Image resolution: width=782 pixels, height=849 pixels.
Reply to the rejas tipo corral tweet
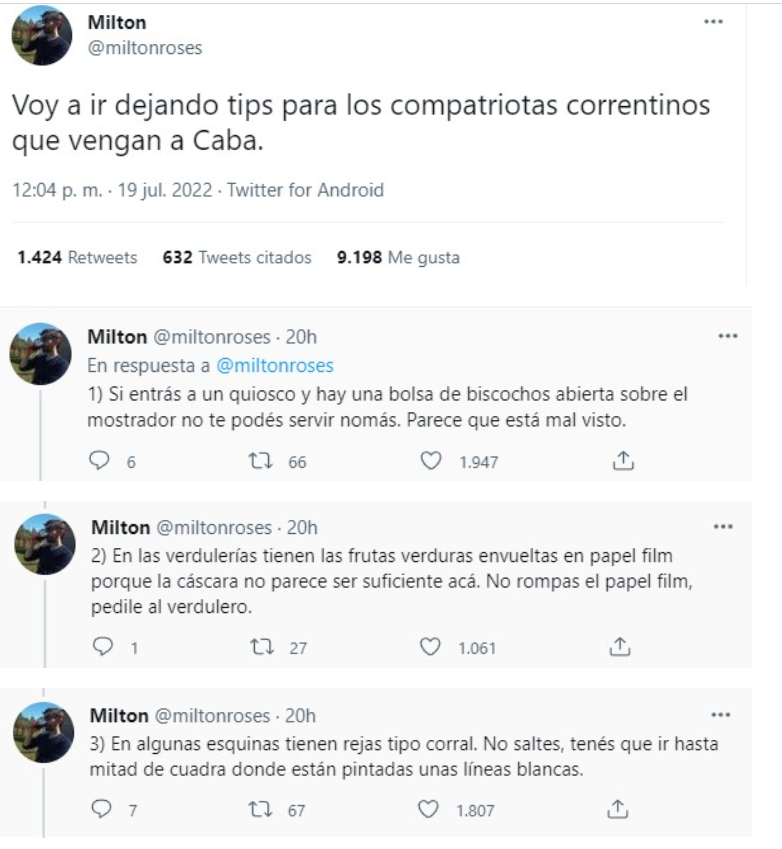(x=99, y=809)
